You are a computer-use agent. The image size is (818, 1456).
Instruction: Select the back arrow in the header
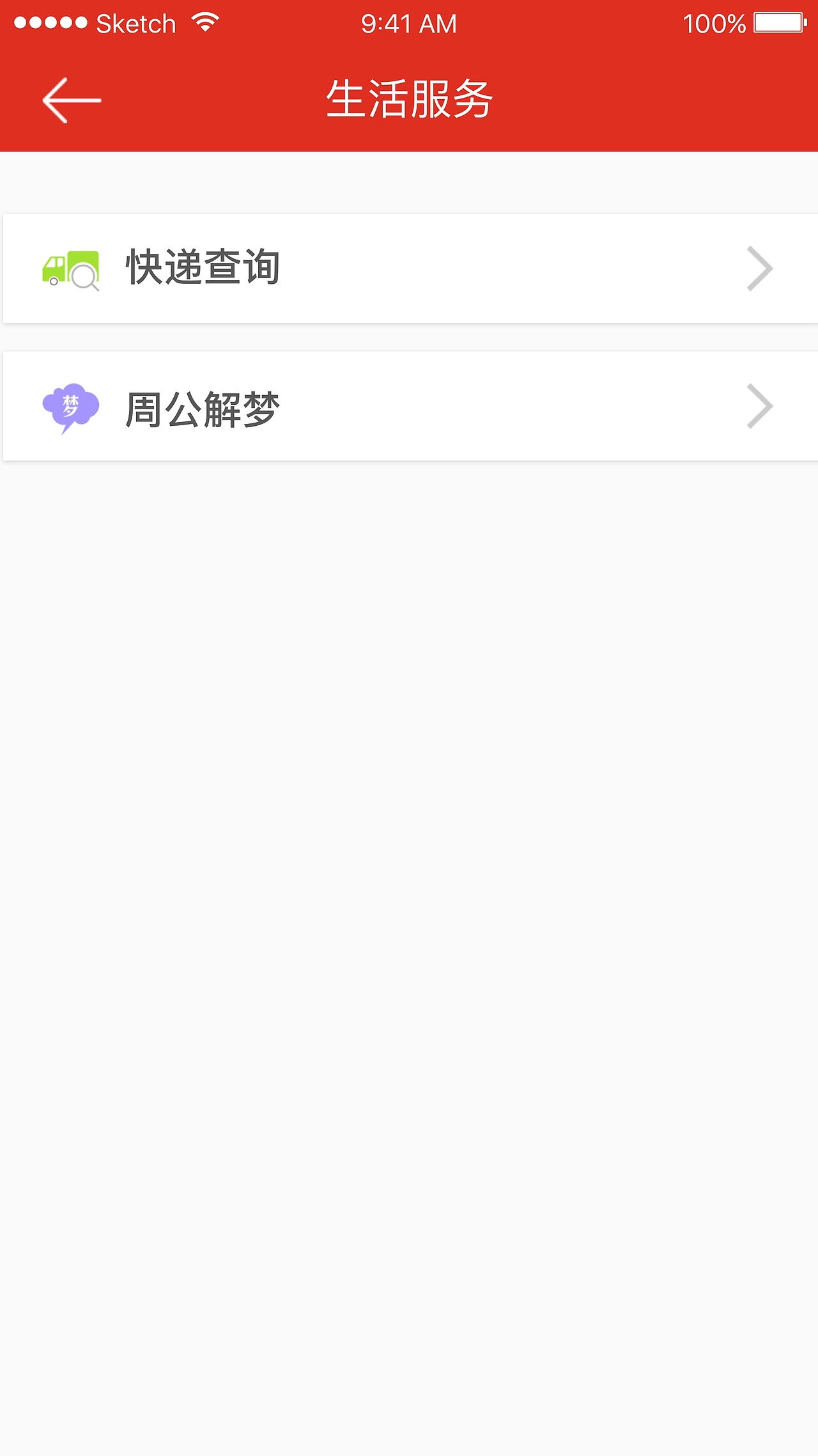(x=72, y=99)
